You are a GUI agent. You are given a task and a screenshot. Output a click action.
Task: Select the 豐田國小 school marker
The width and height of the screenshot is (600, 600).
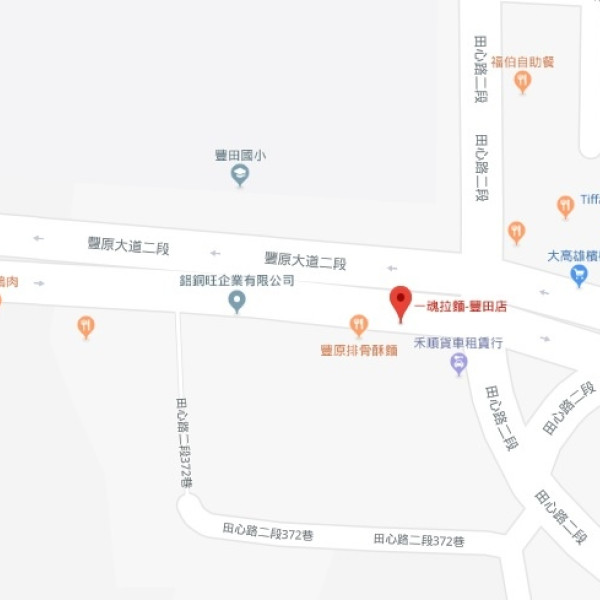(240, 176)
